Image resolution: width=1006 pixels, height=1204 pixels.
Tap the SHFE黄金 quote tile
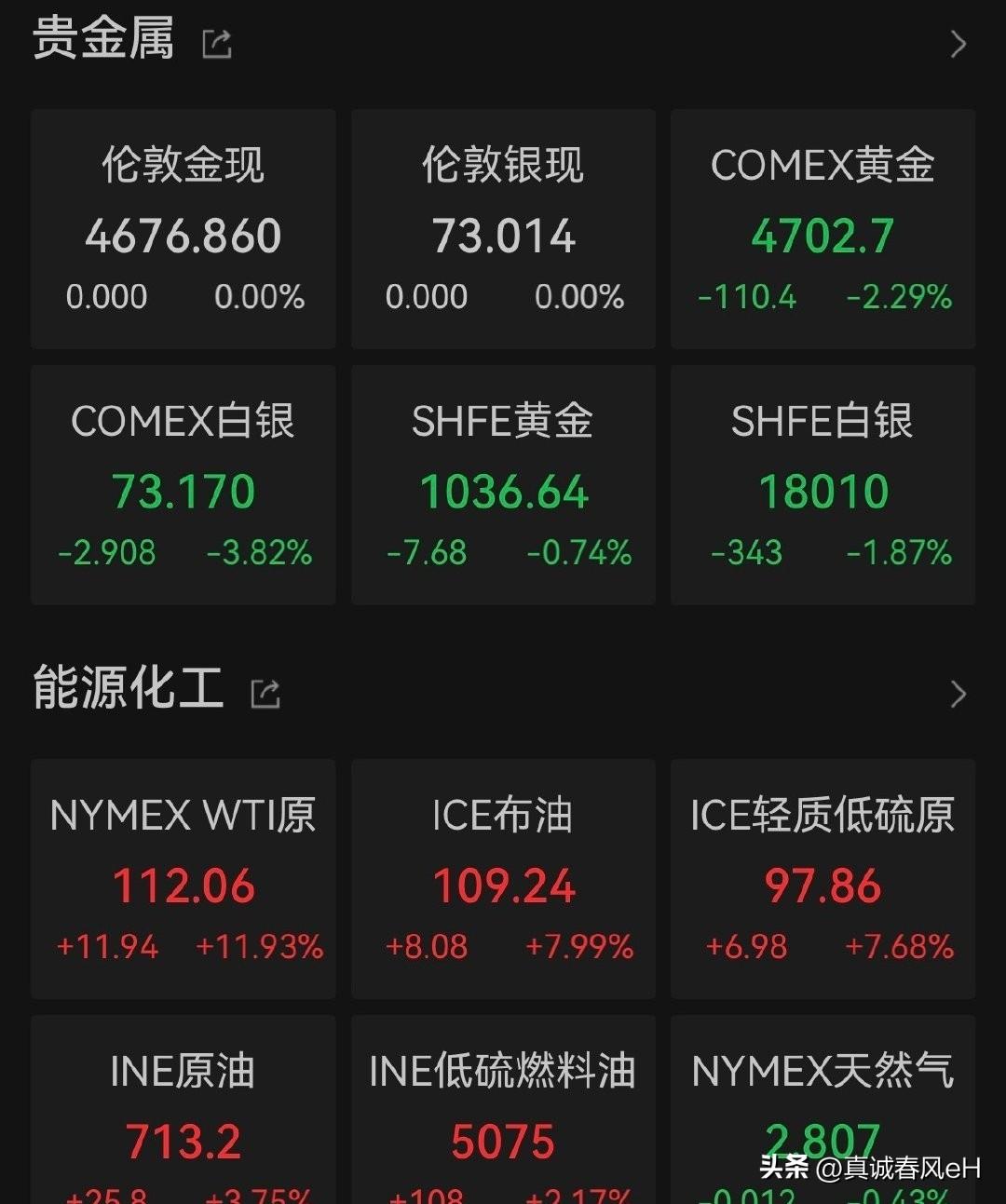503,484
